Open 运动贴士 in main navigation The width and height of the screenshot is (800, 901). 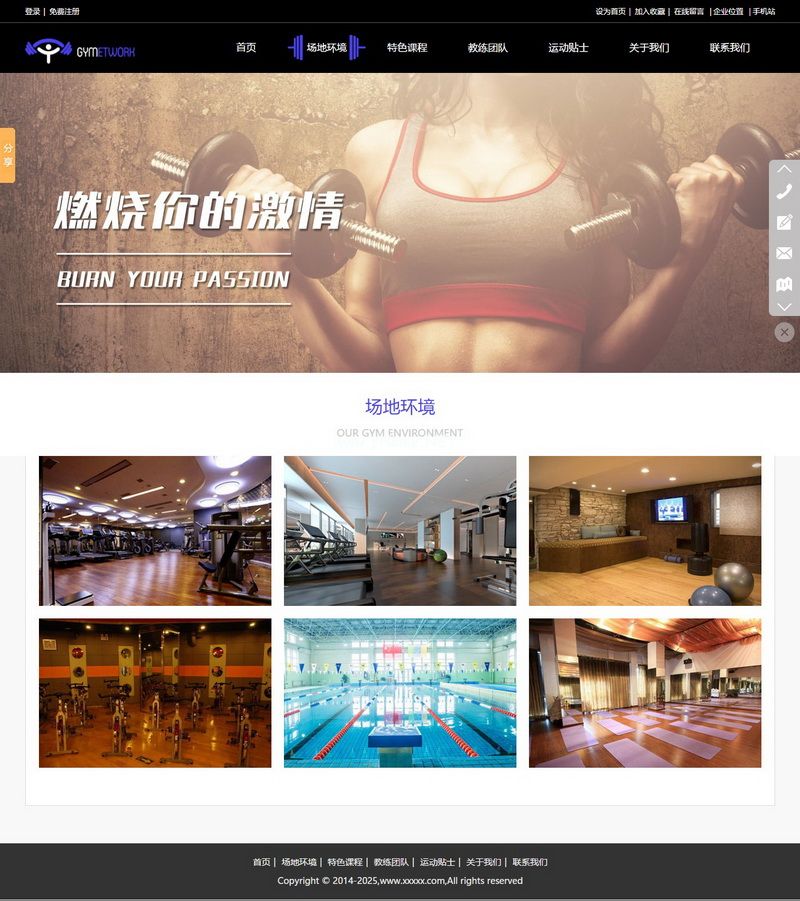568,48
